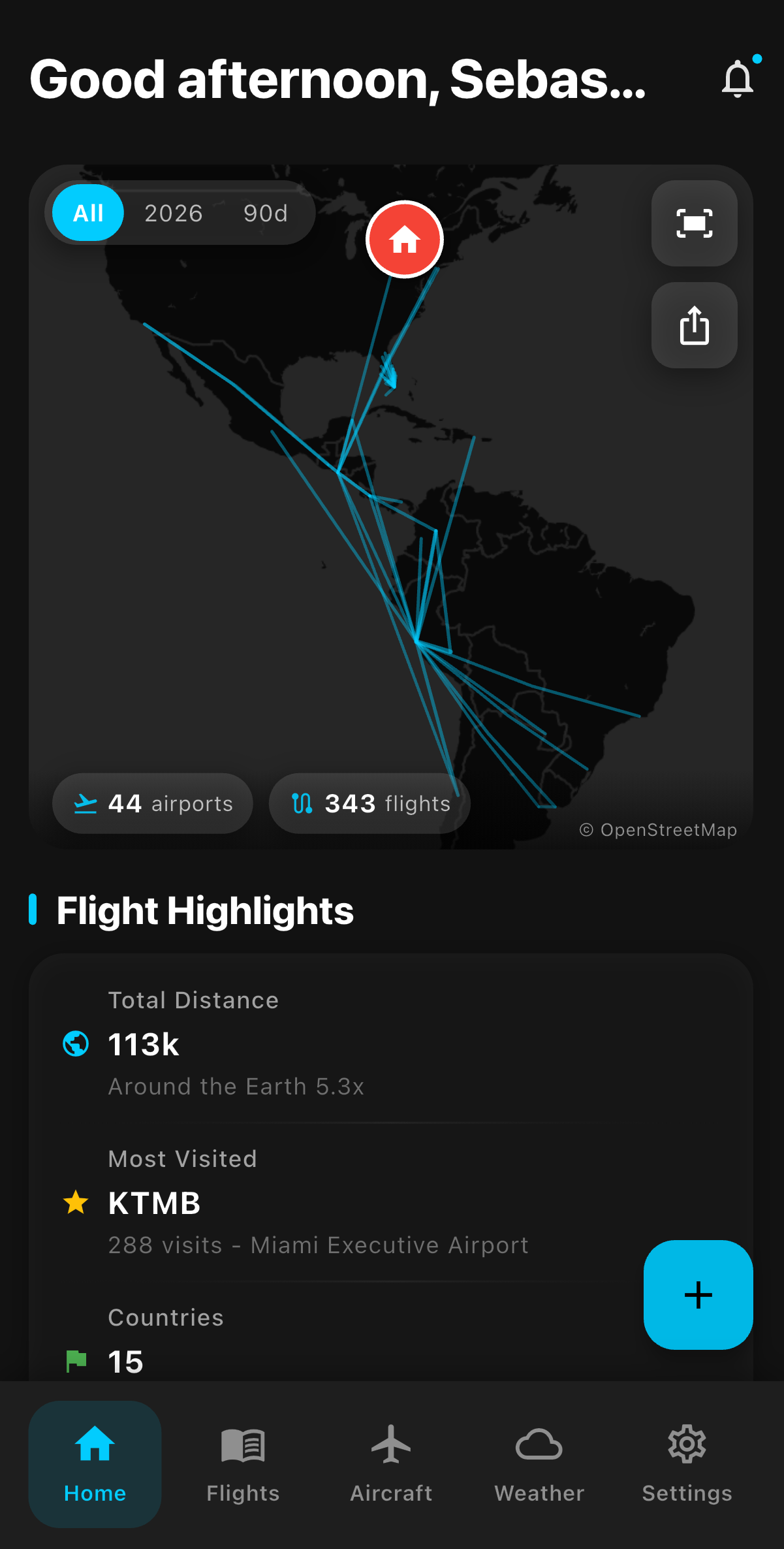Expand the Flight Highlights section
Screen dimensions: 784x1549
[x=204, y=910]
